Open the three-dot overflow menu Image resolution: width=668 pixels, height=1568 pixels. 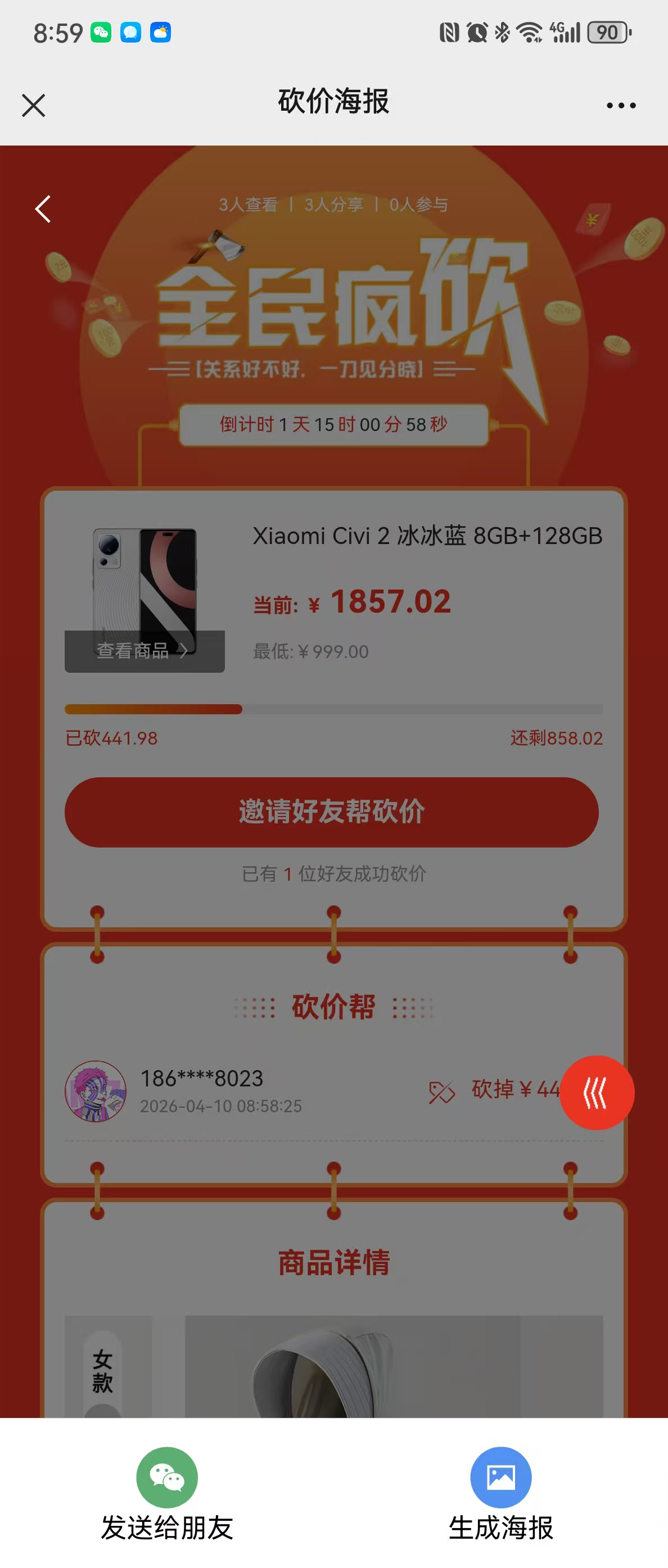click(x=621, y=105)
